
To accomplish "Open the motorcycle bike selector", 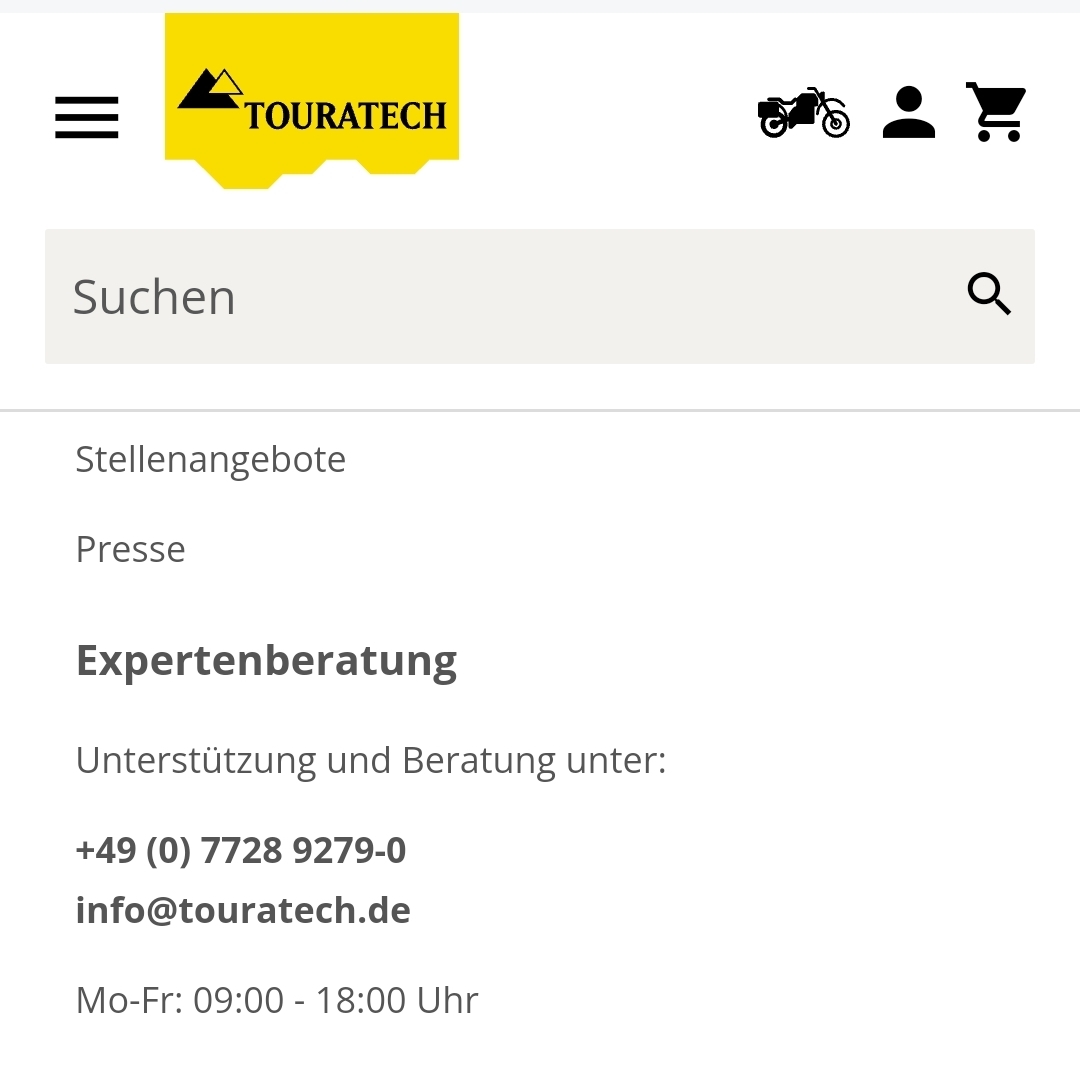I will (804, 113).
